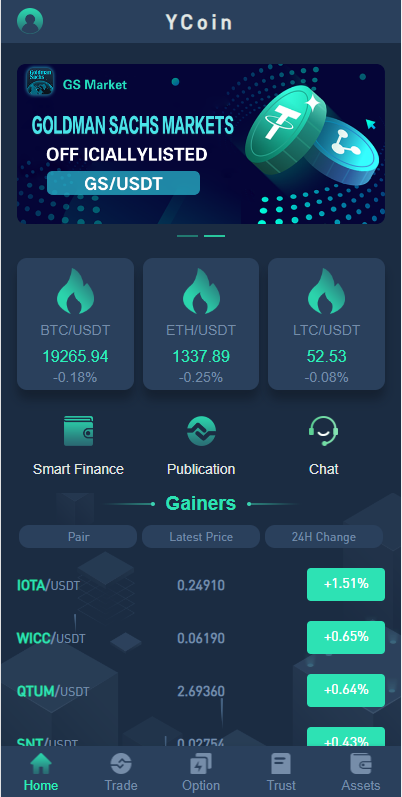Open the ETH/USDT card
Viewport: 402px width, 797px height.
pos(201,324)
